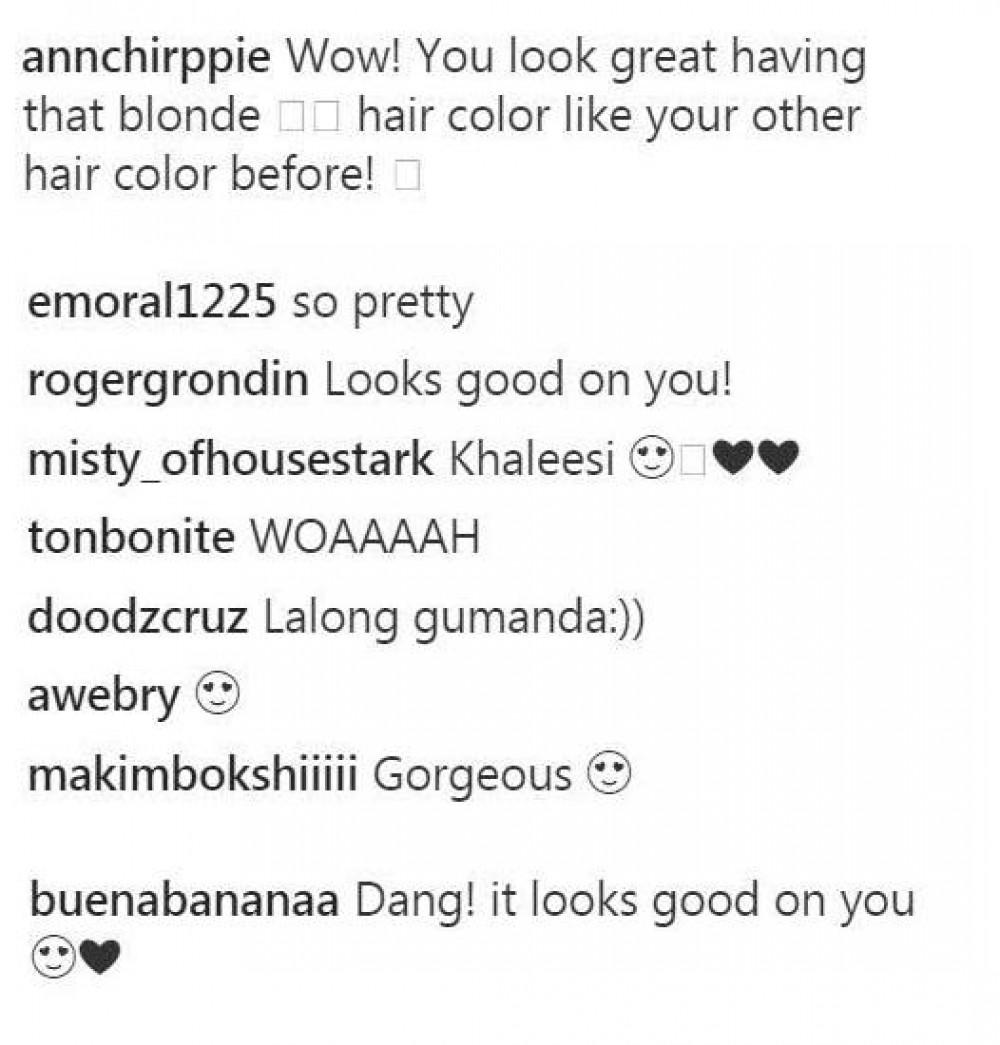Viewport: 1000px width, 1045px height.
Task: View rogergrondin's profile
Action: pos(168,381)
